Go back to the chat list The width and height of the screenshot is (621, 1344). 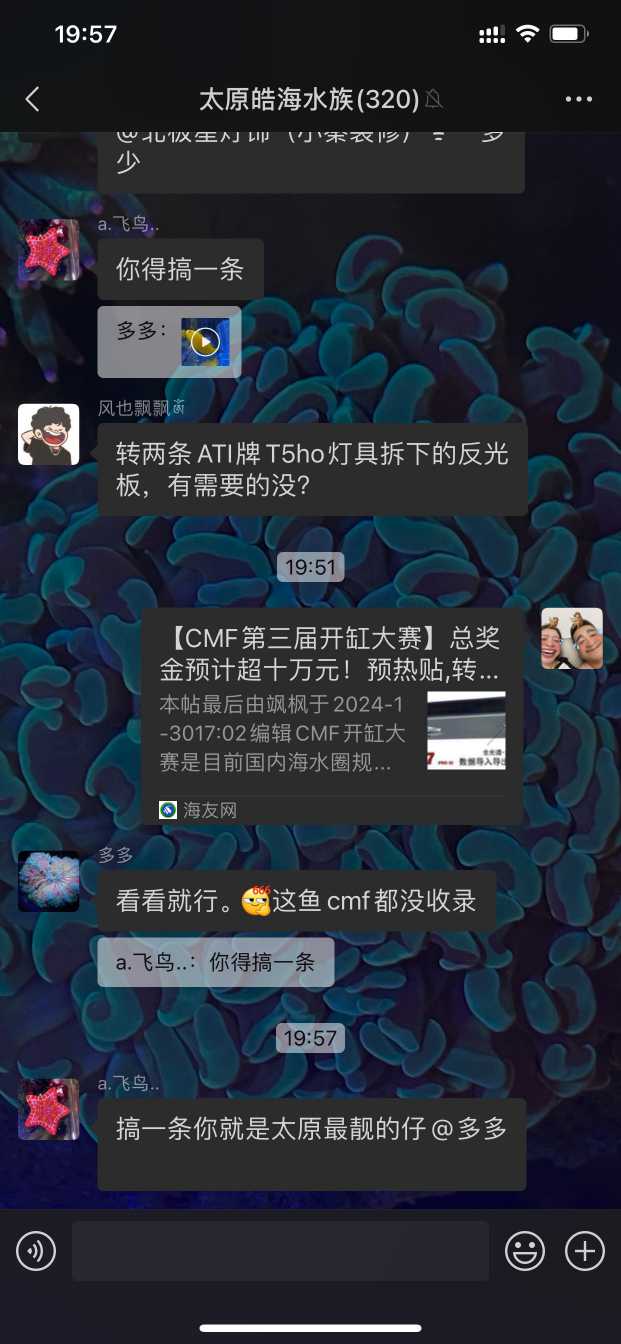tap(32, 99)
